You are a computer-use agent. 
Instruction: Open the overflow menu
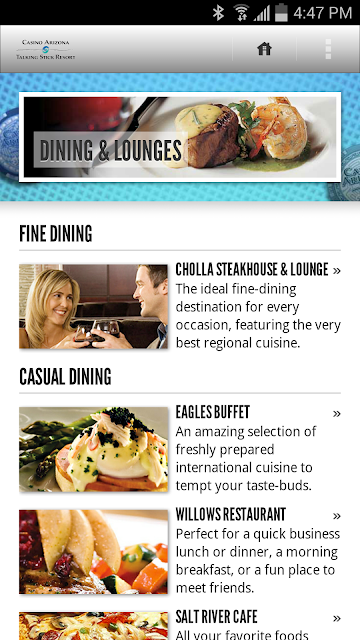[328, 49]
